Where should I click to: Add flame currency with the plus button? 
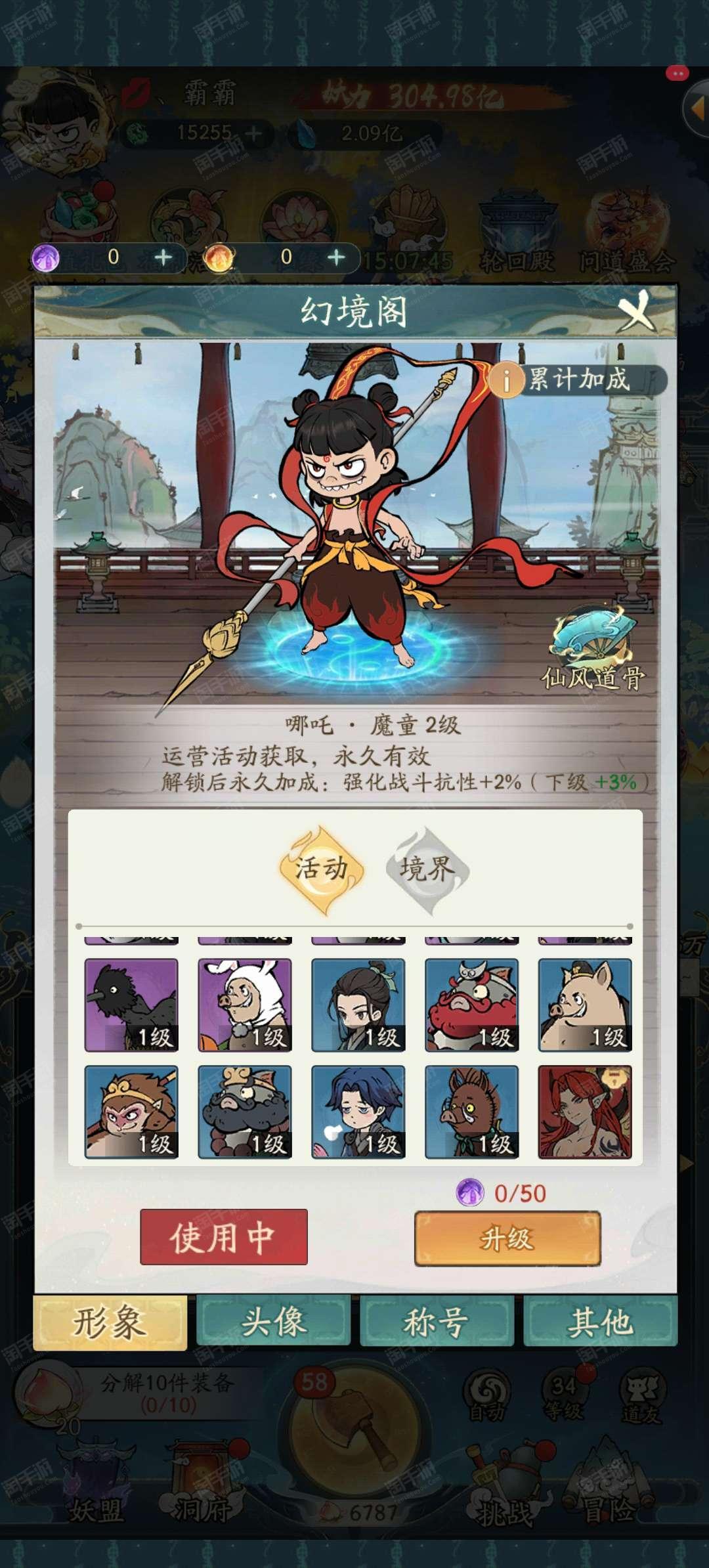(x=336, y=257)
